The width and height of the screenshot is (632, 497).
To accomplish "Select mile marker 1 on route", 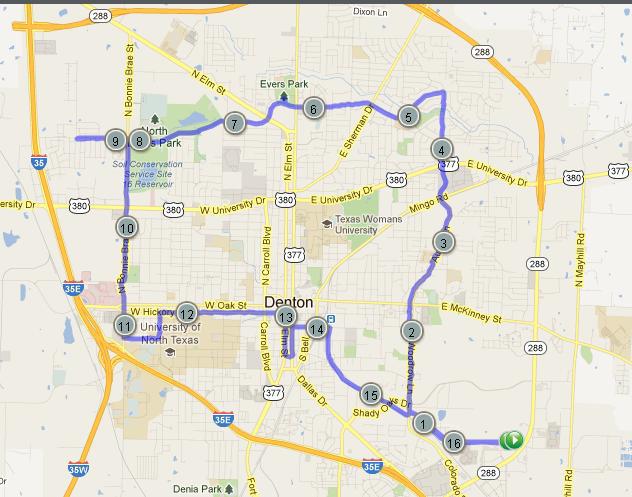I will point(424,423).
